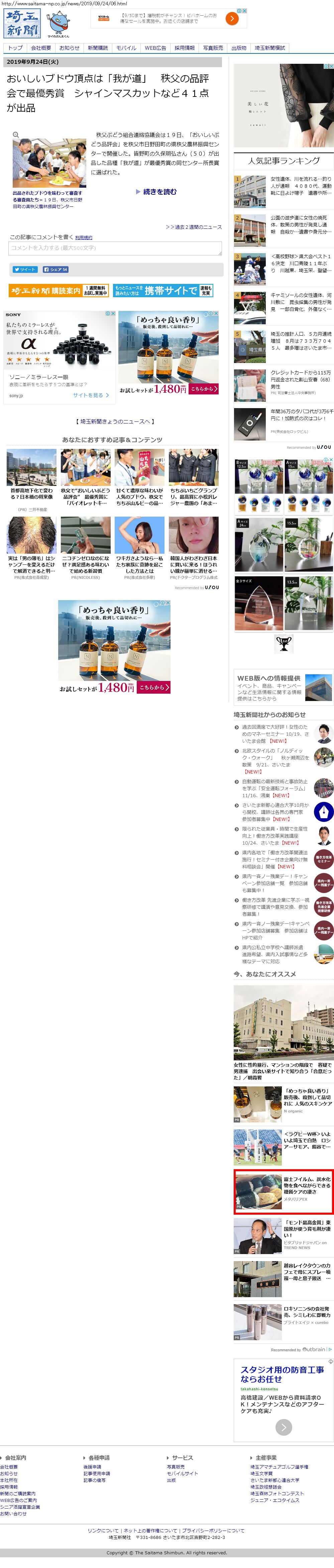The height and width of the screenshot is (1568, 334).
Task: Focus the comment input field
Action: [x=115, y=248]
